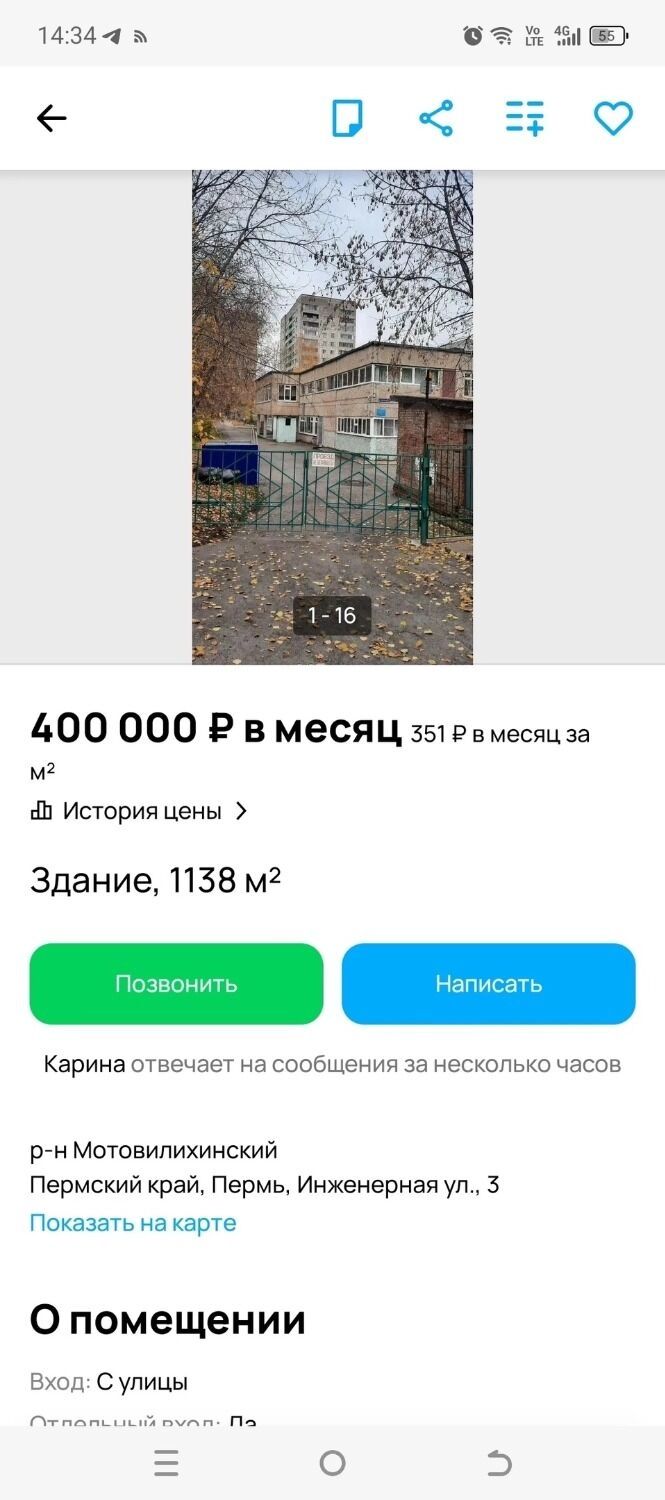Tap Написать to message the seller
665x1500 pixels.
coord(488,984)
